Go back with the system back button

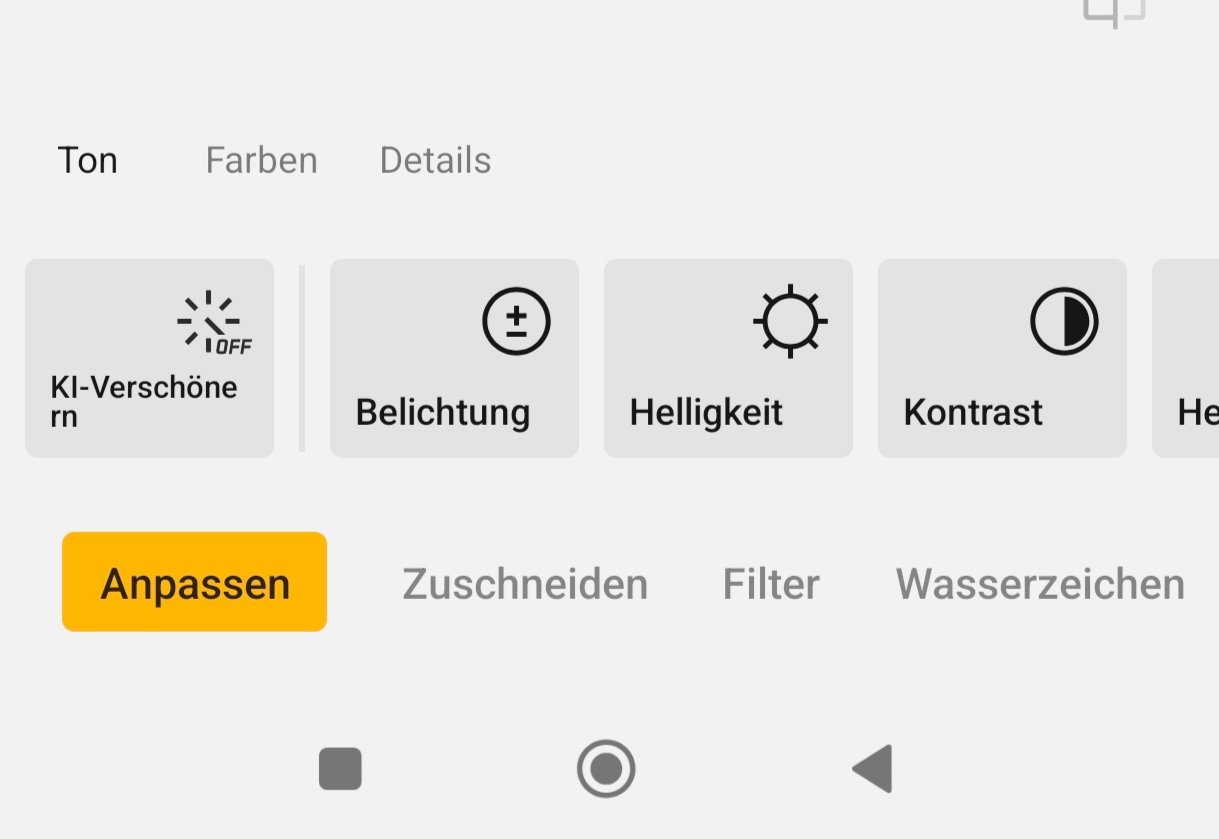(x=872, y=769)
